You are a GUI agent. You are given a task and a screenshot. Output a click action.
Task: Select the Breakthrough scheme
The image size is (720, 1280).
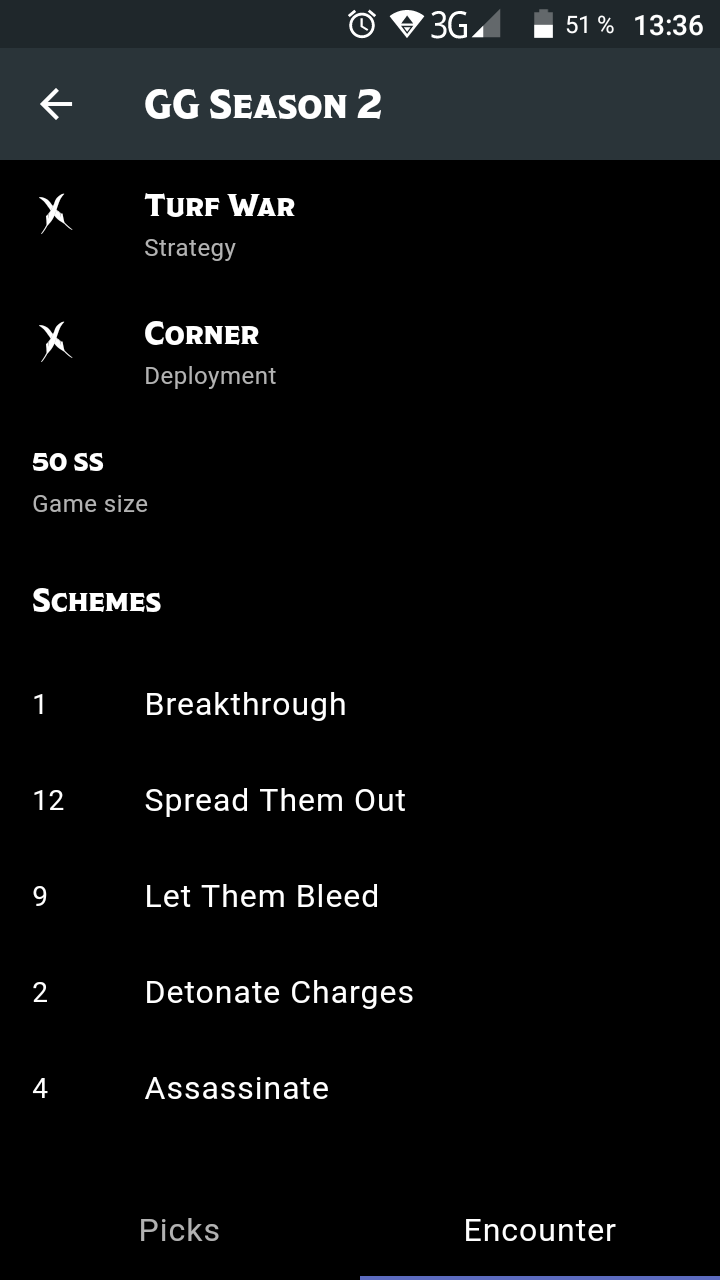tap(245, 704)
